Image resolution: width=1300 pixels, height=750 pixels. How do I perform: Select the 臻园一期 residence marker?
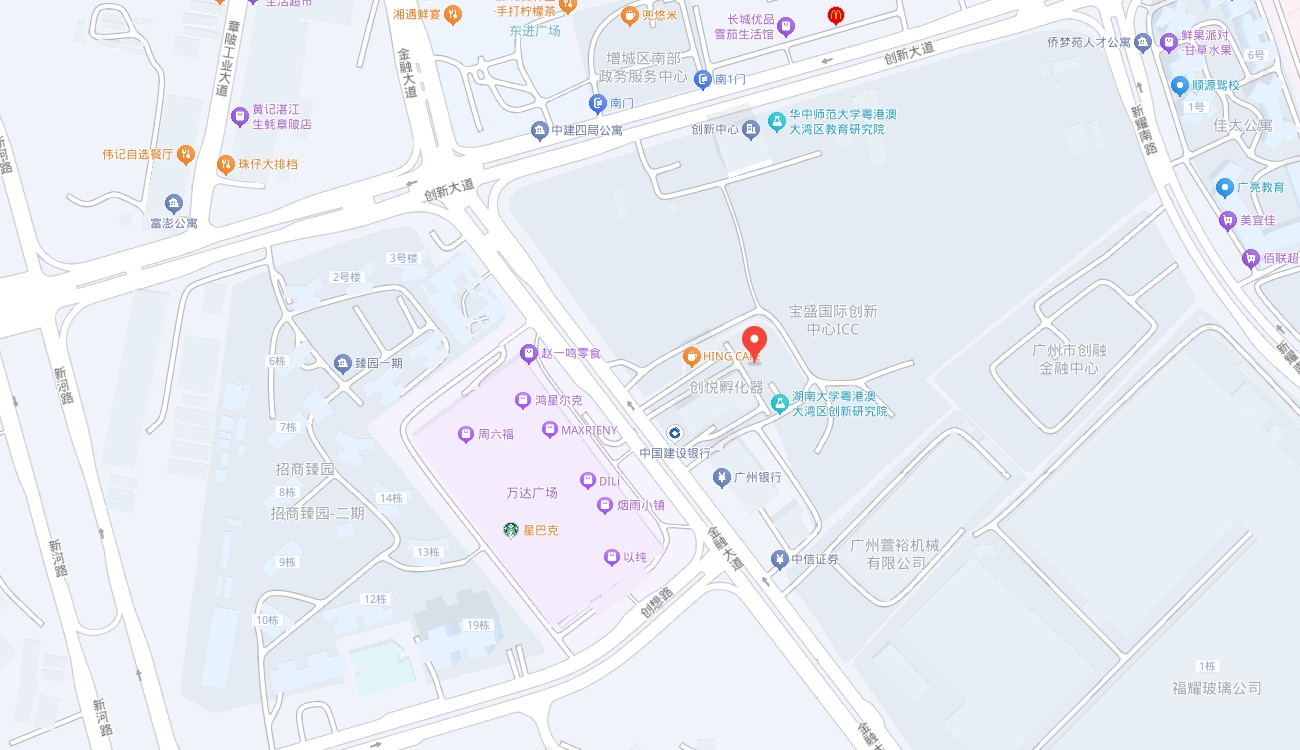[342, 363]
